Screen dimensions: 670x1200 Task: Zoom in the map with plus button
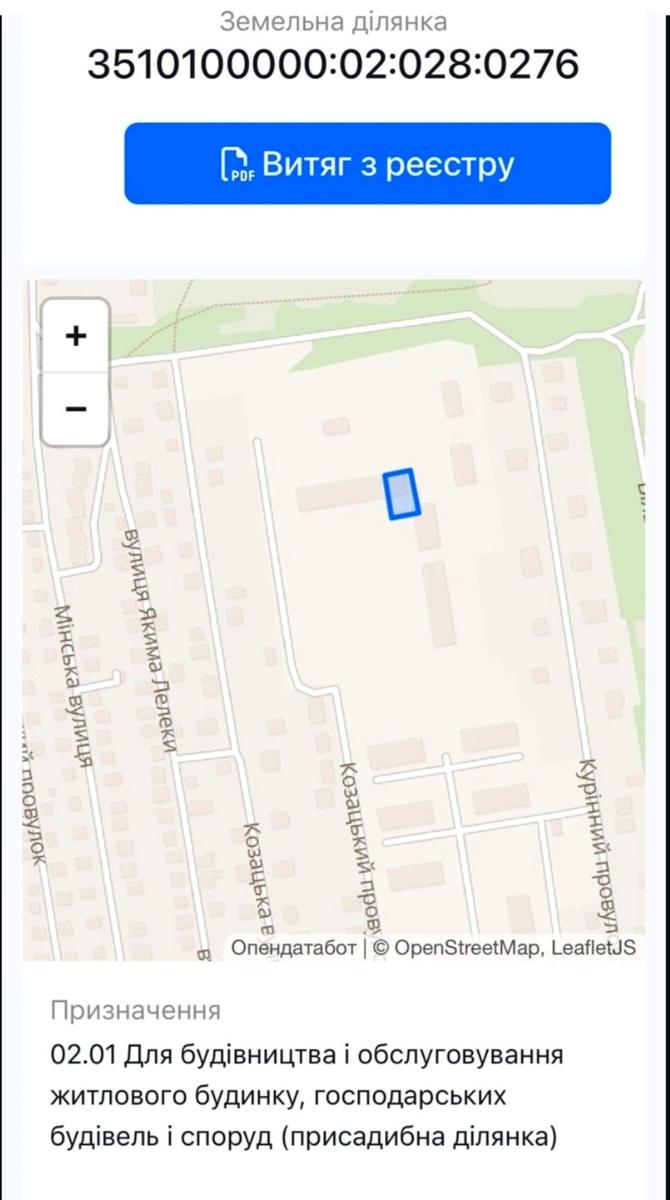(x=75, y=336)
